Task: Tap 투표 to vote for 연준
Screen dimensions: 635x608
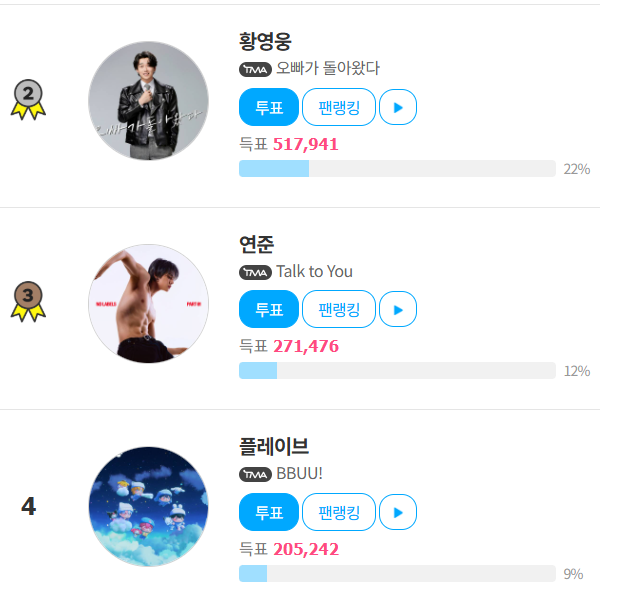Action: pyautogui.click(x=269, y=309)
